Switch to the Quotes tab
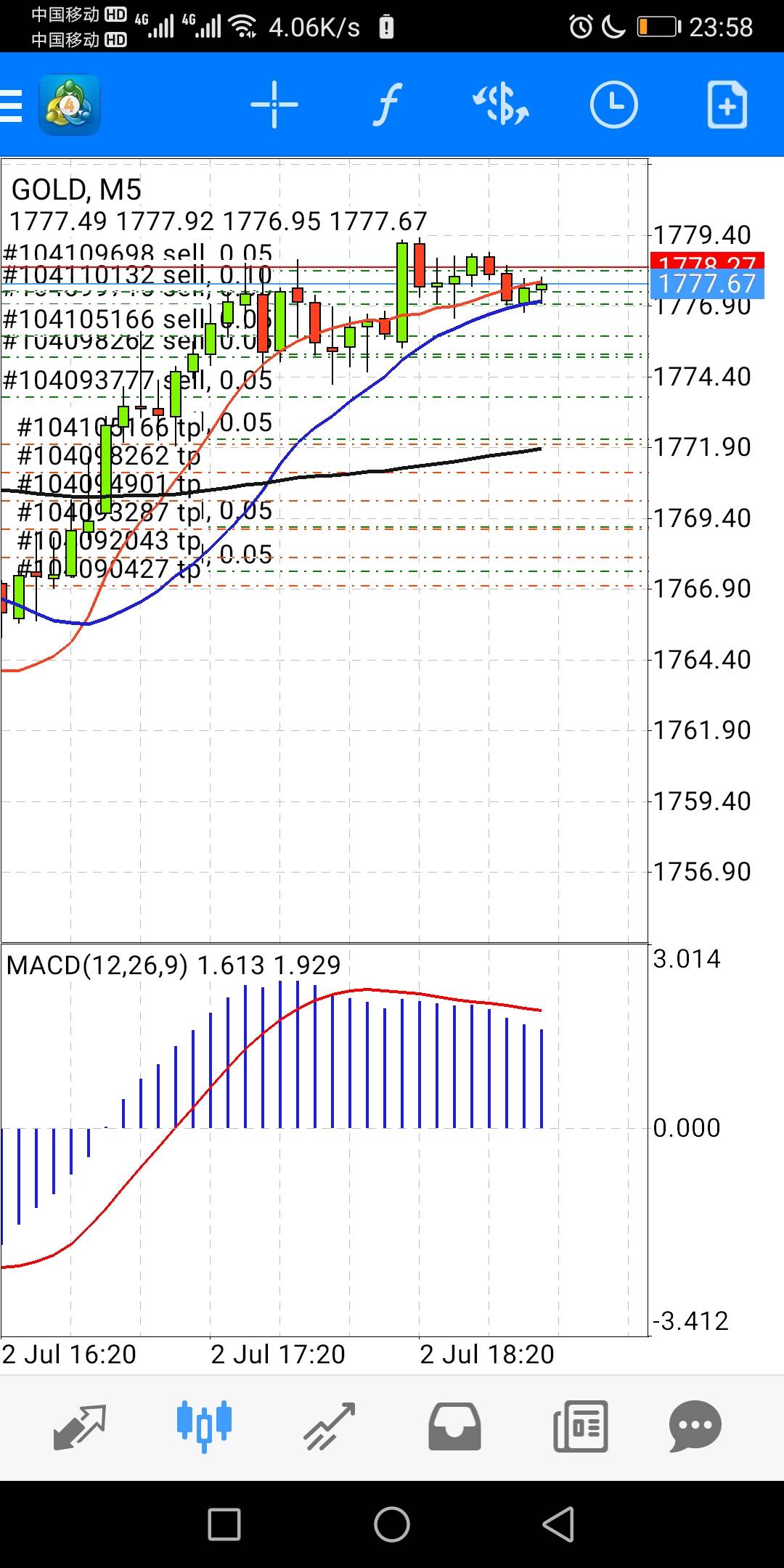Screen dimensions: 784x1568 click(80, 1426)
